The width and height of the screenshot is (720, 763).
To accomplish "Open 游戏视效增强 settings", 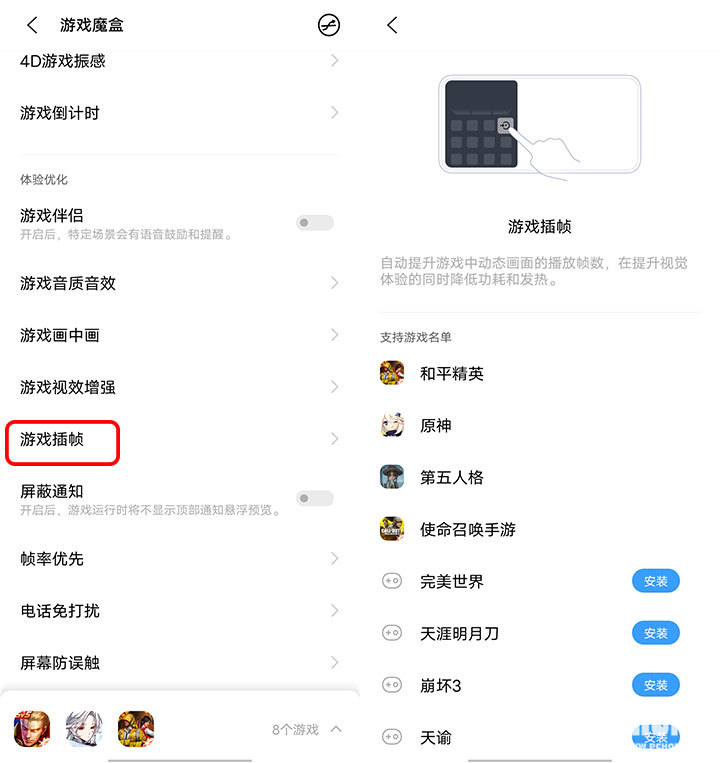I will coord(180,387).
